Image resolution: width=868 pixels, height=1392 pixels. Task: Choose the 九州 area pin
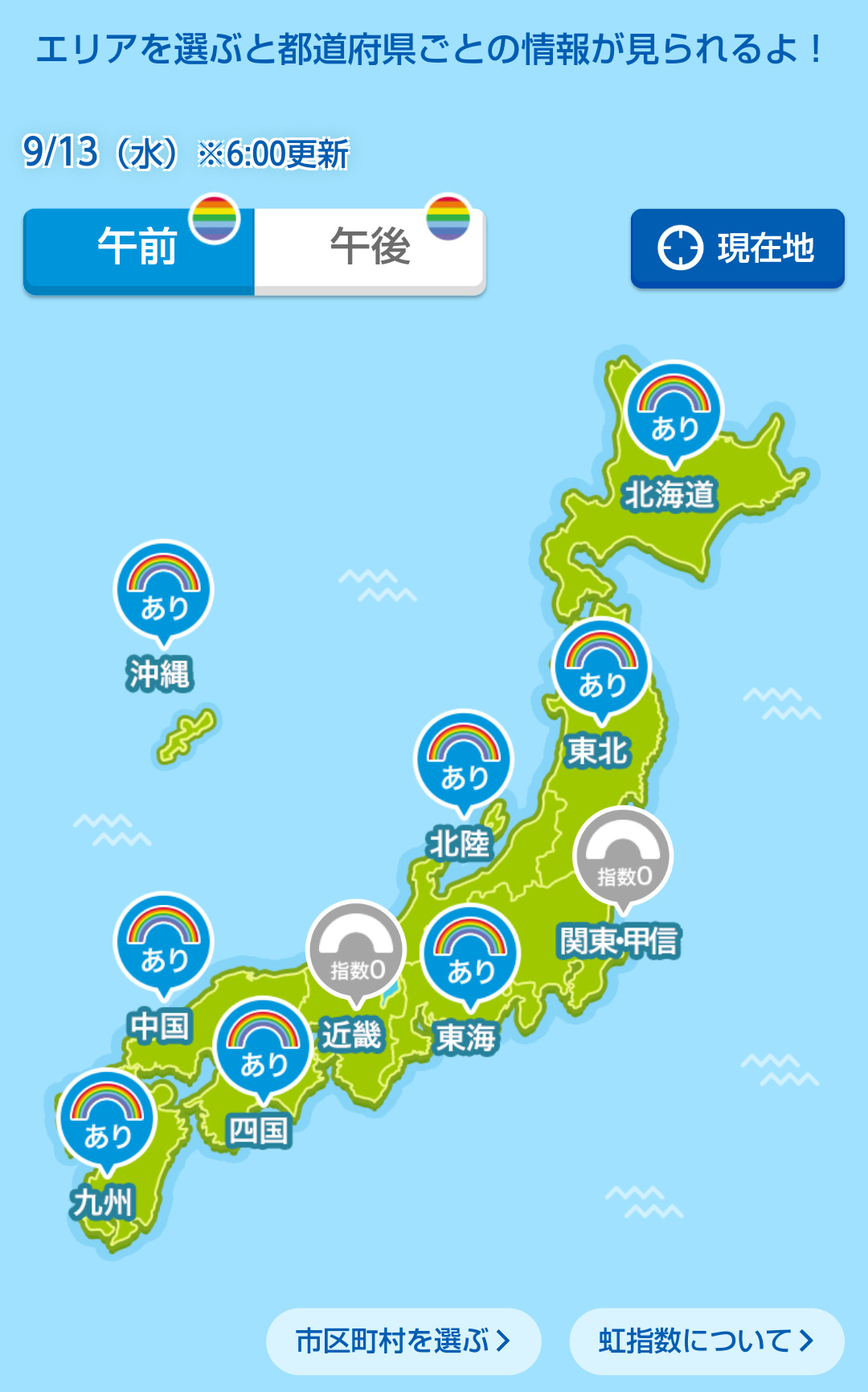[107, 1120]
